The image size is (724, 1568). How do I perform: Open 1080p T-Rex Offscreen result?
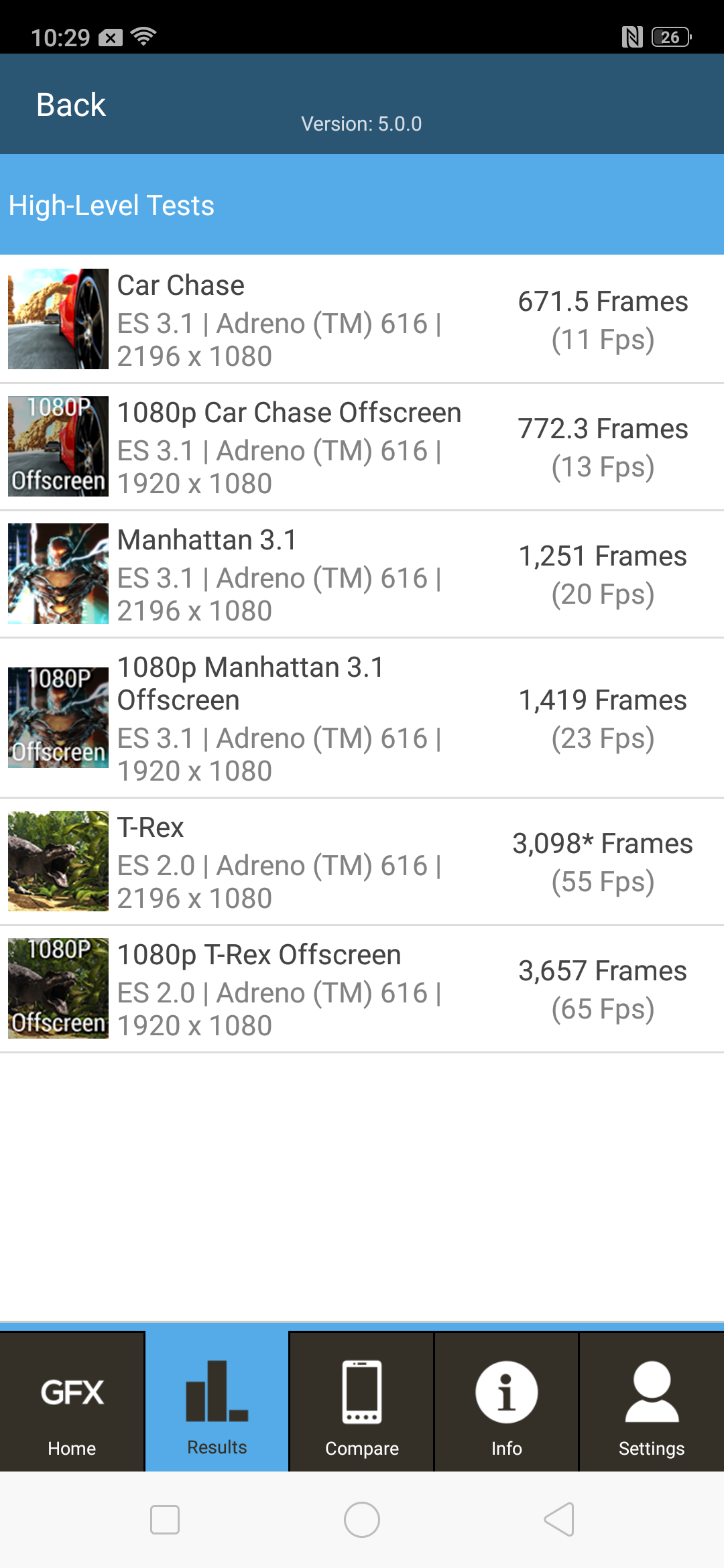(x=362, y=989)
